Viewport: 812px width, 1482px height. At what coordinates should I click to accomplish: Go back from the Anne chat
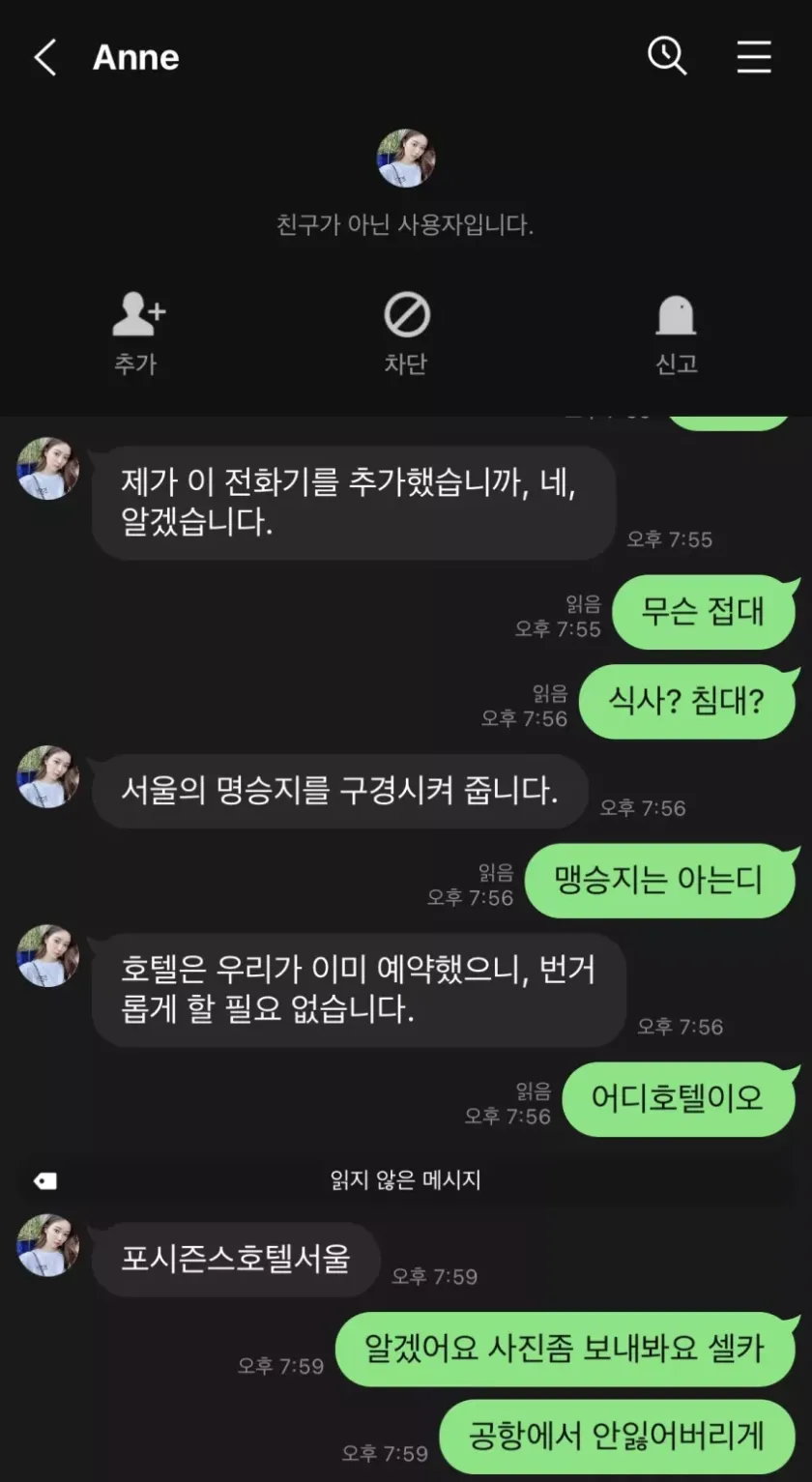[45, 58]
